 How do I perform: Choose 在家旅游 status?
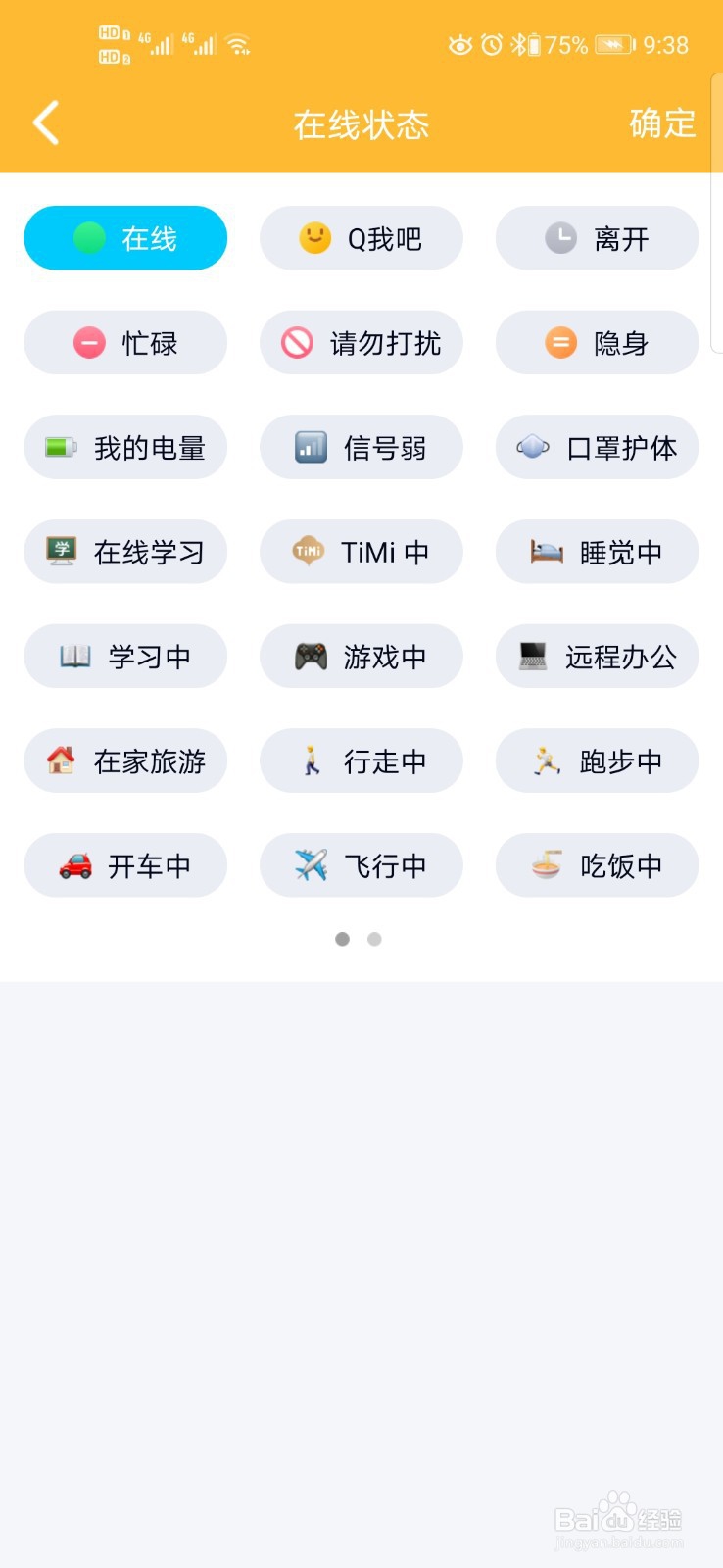[x=125, y=761]
